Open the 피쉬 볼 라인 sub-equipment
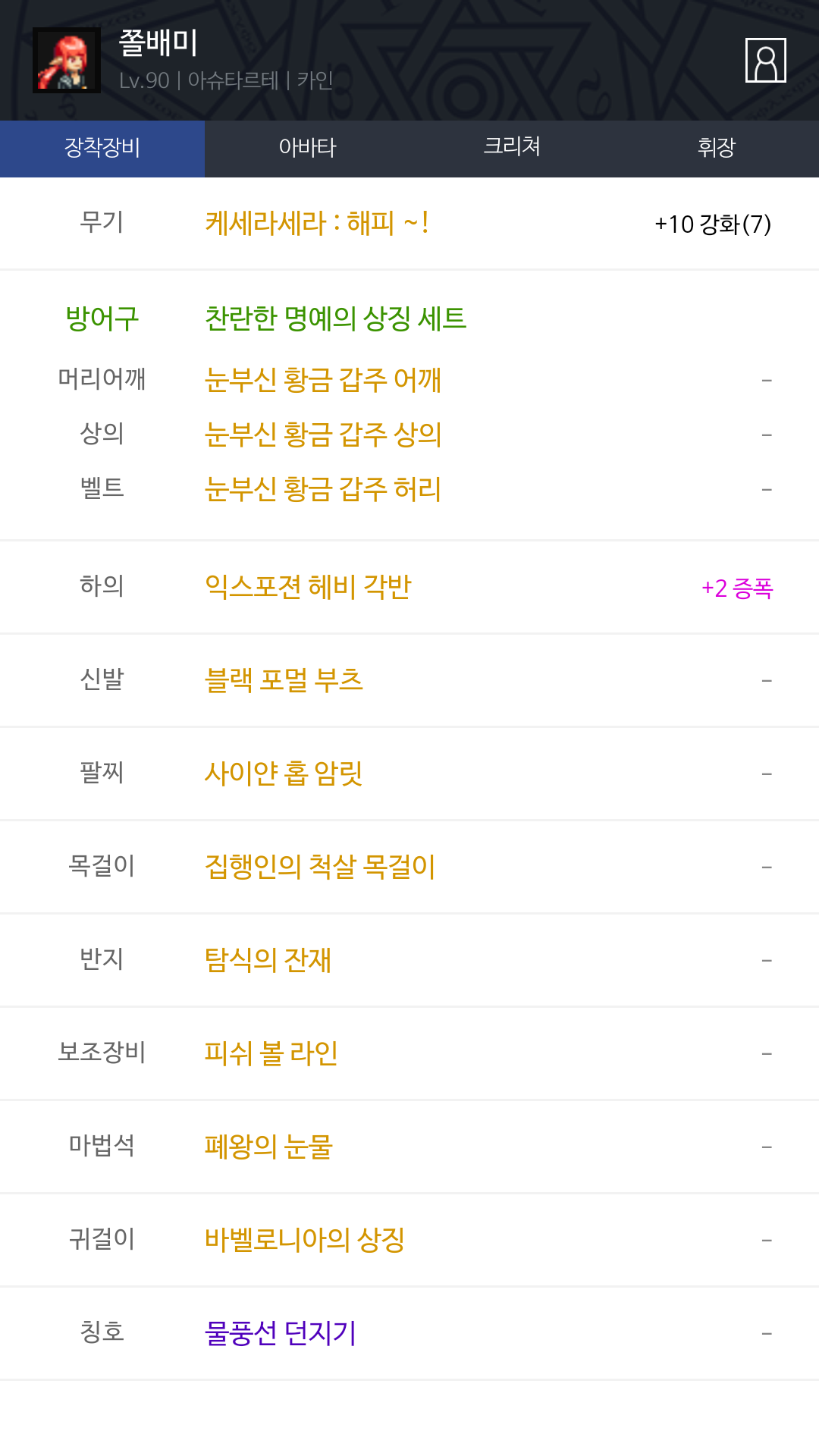This screenshot has height=1456, width=819. [271, 1053]
